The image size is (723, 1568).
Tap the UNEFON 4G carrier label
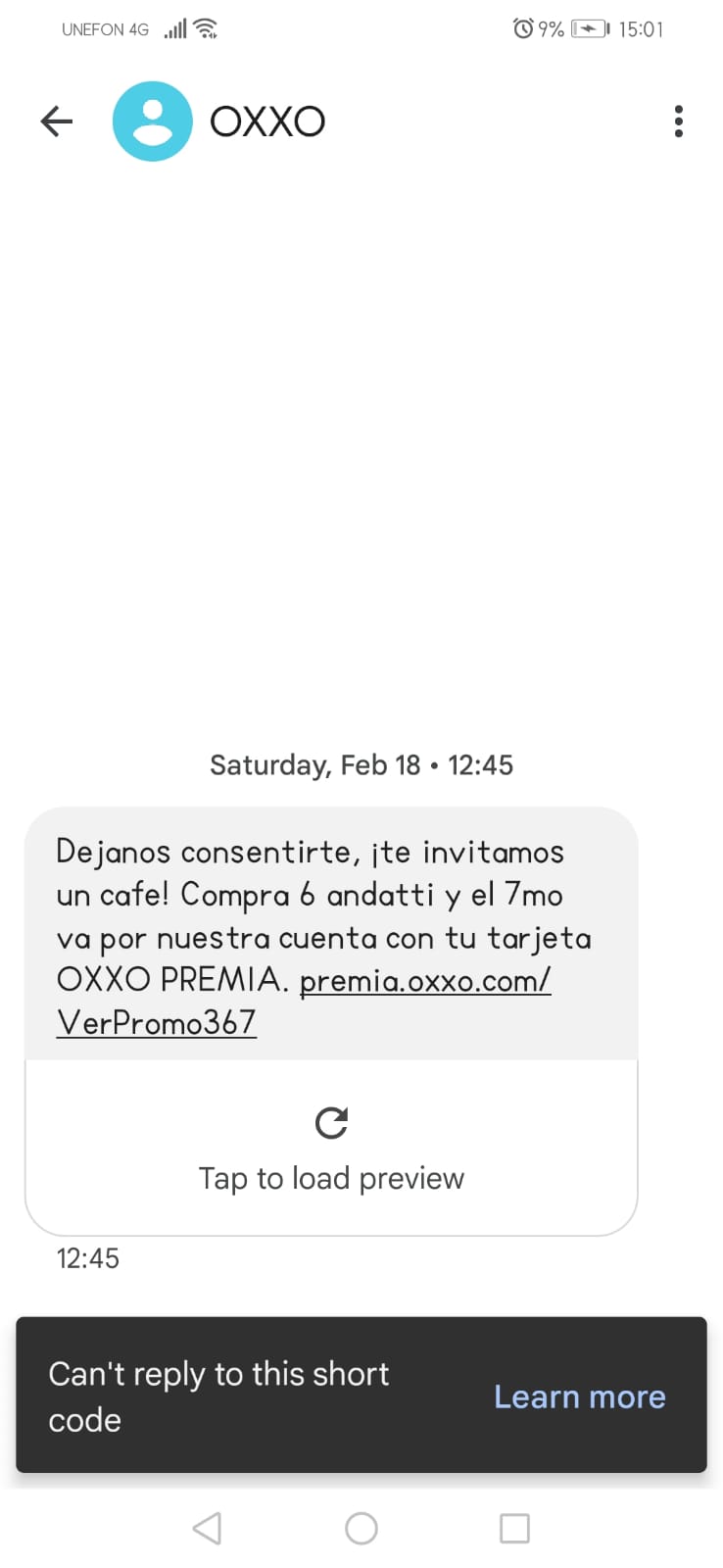[104, 28]
